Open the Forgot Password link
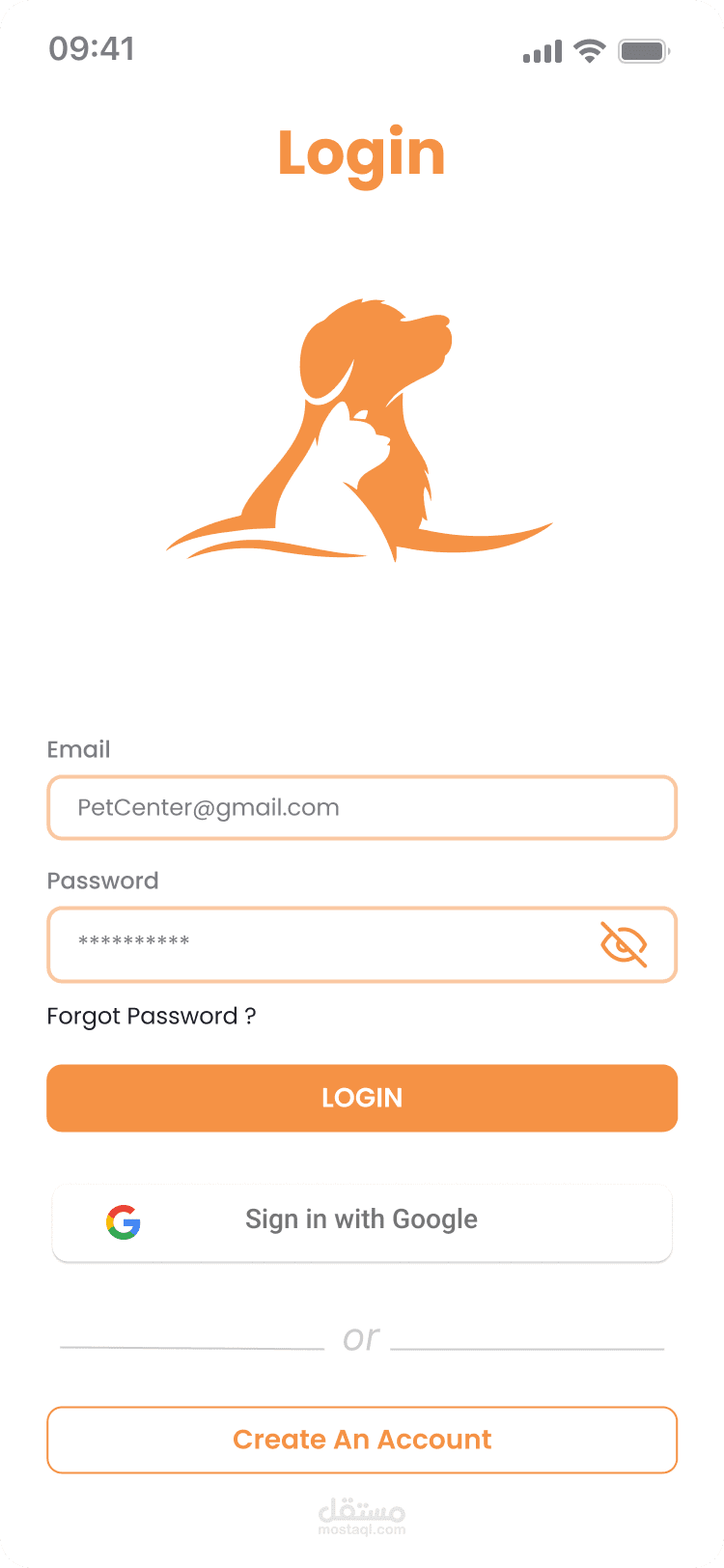The image size is (724, 1568). pyautogui.click(x=152, y=1017)
